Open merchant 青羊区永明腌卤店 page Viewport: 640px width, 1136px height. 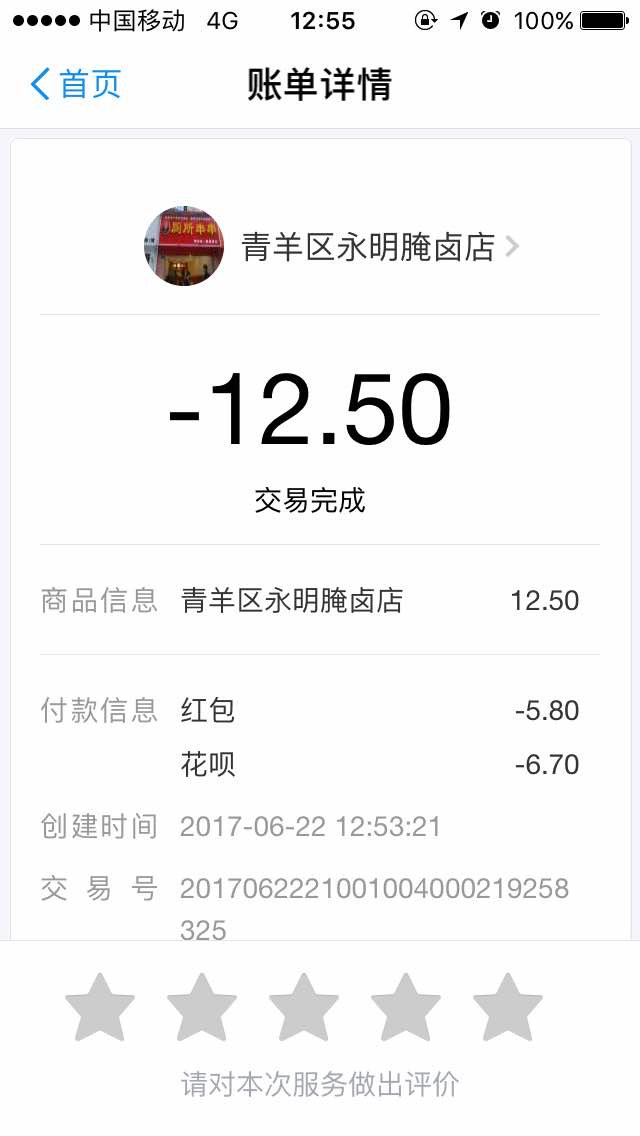point(368,247)
